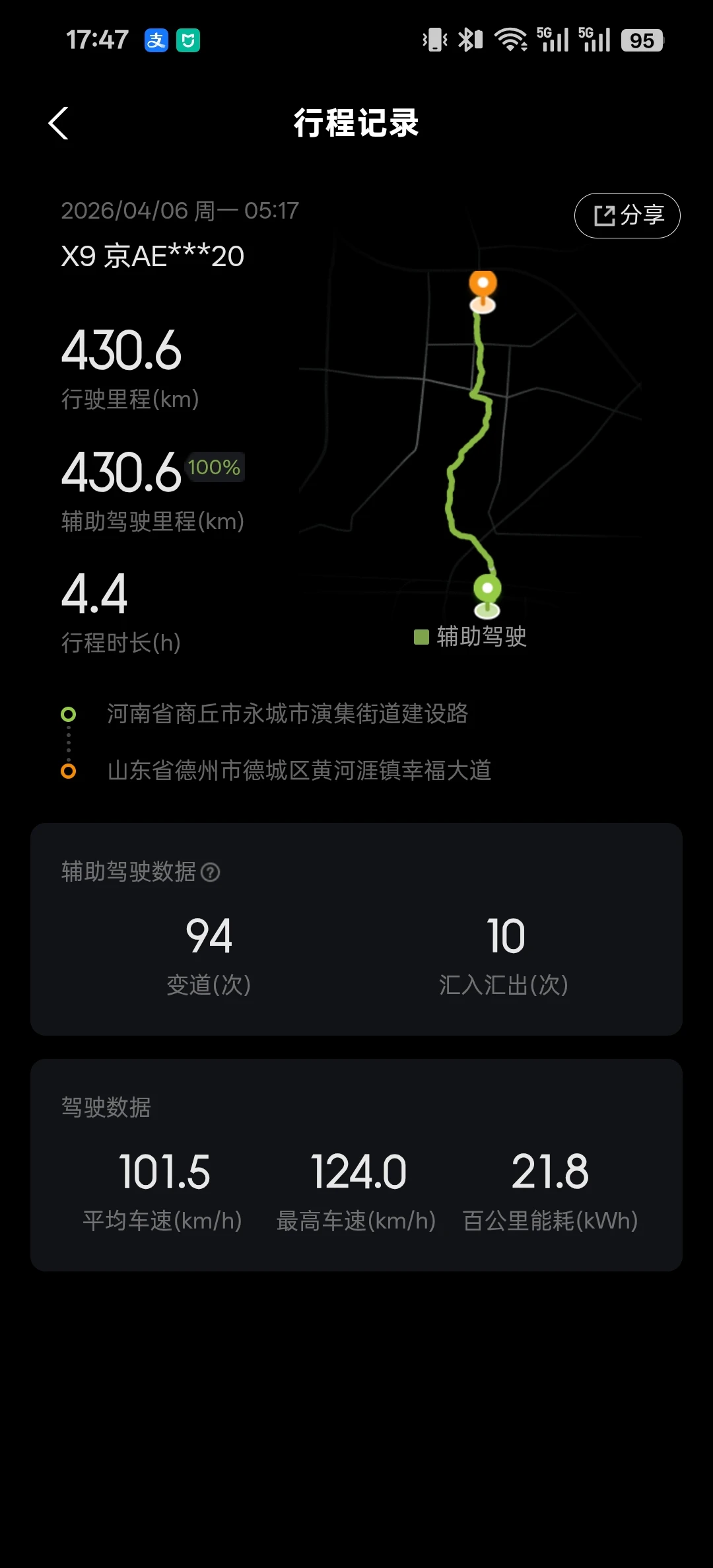The height and width of the screenshot is (1568, 713).
Task: Open the help icon beside 辅助驾驶数据
Action: [x=210, y=873]
